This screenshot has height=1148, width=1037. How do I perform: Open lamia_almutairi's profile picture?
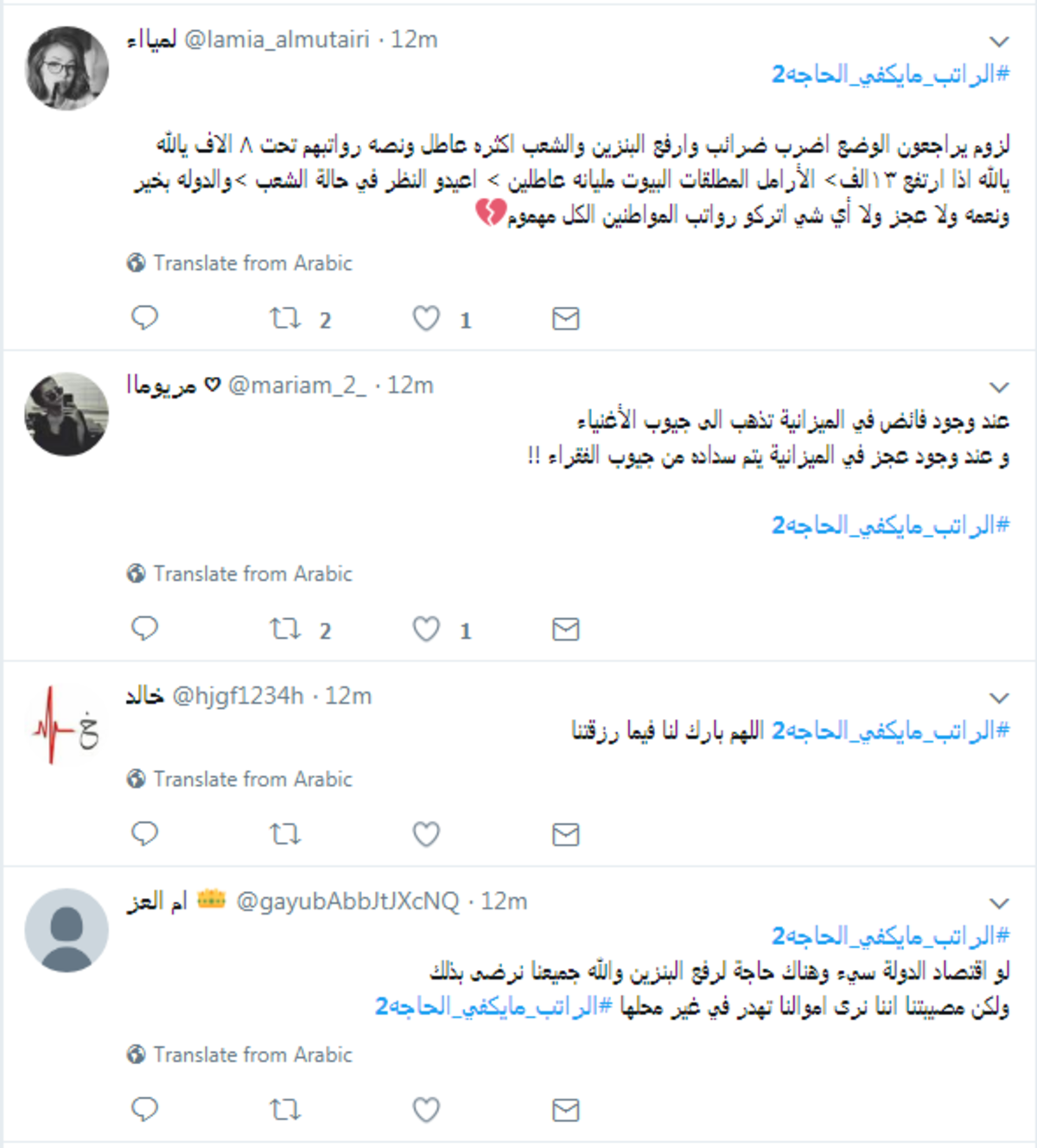pos(67,68)
